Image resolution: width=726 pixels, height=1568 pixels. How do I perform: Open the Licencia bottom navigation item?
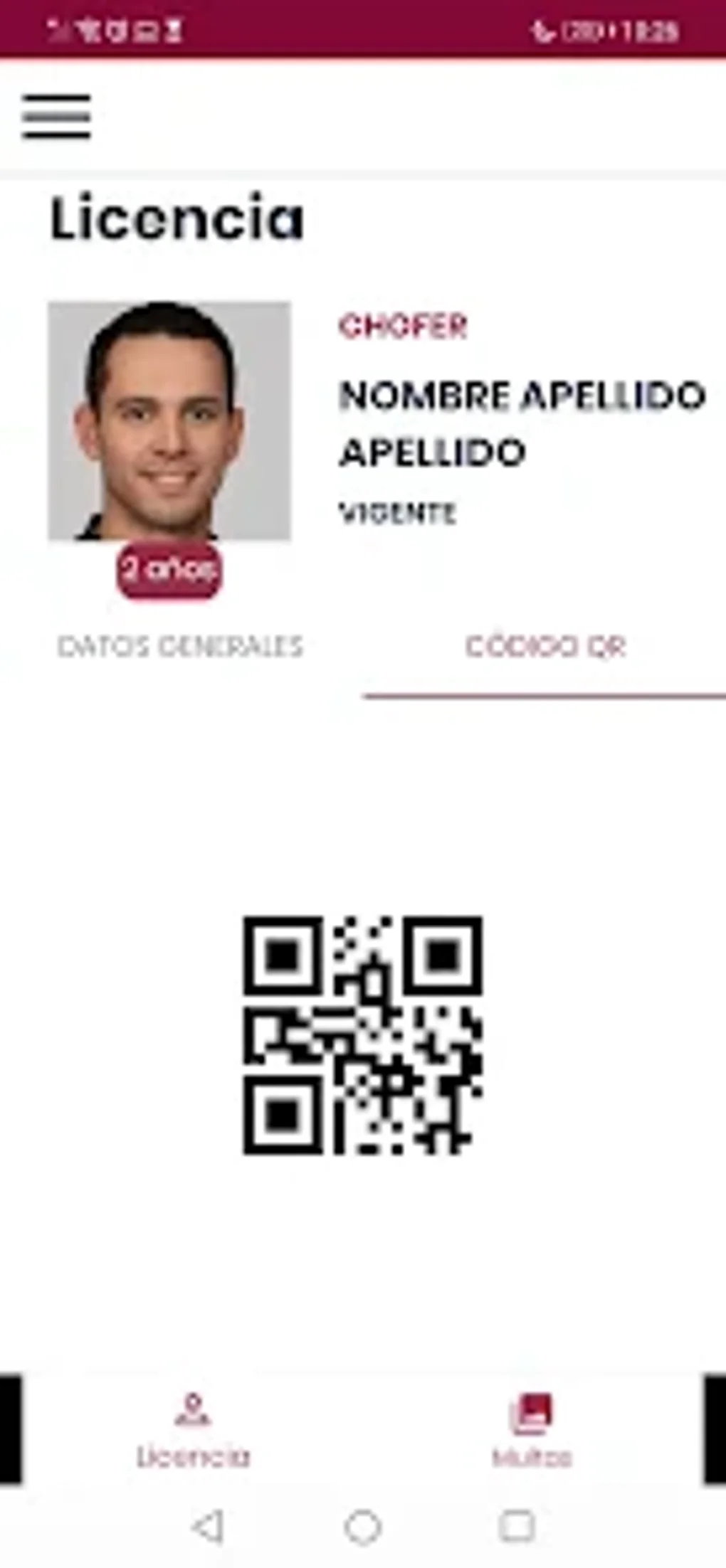(x=193, y=1431)
